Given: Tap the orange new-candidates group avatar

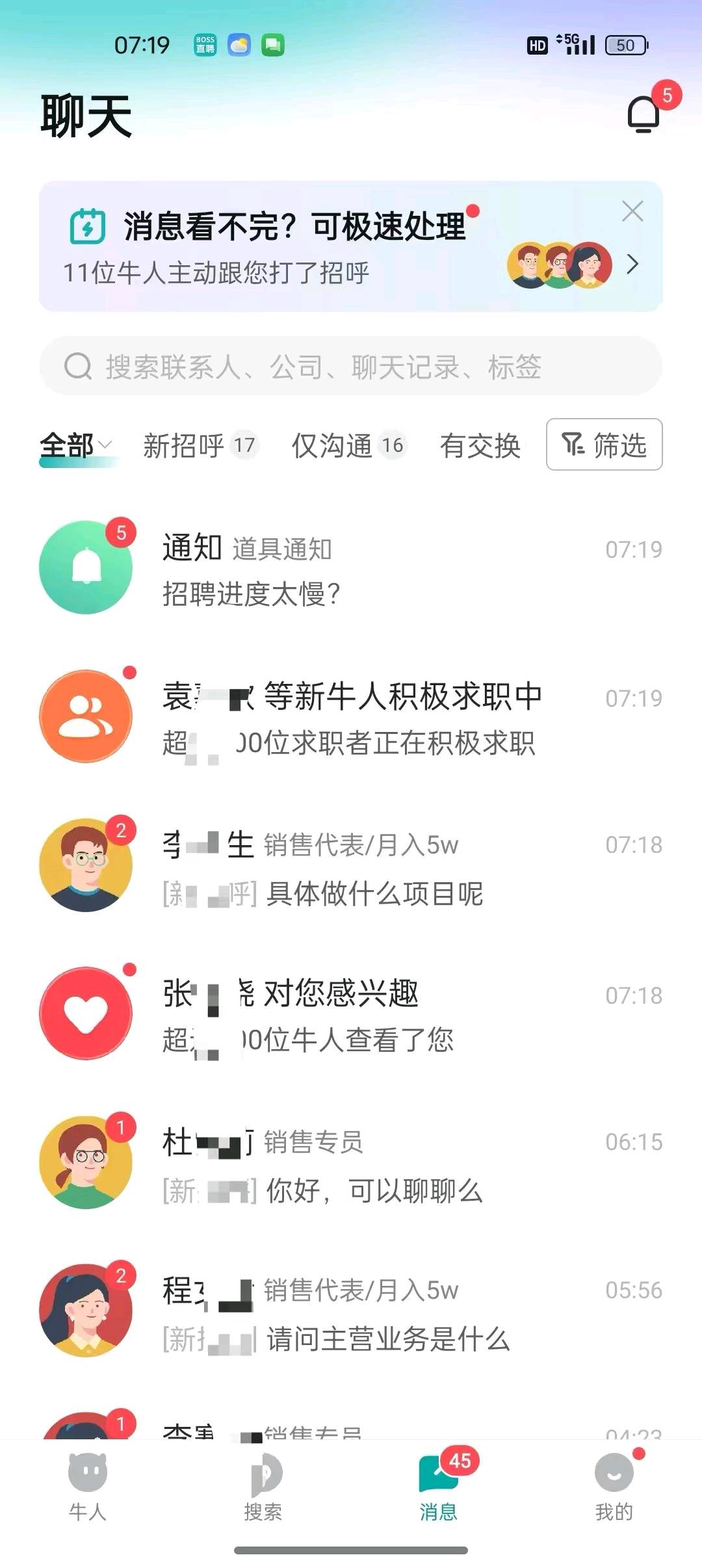Looking at the screenshot, I should tap(85, 715).
